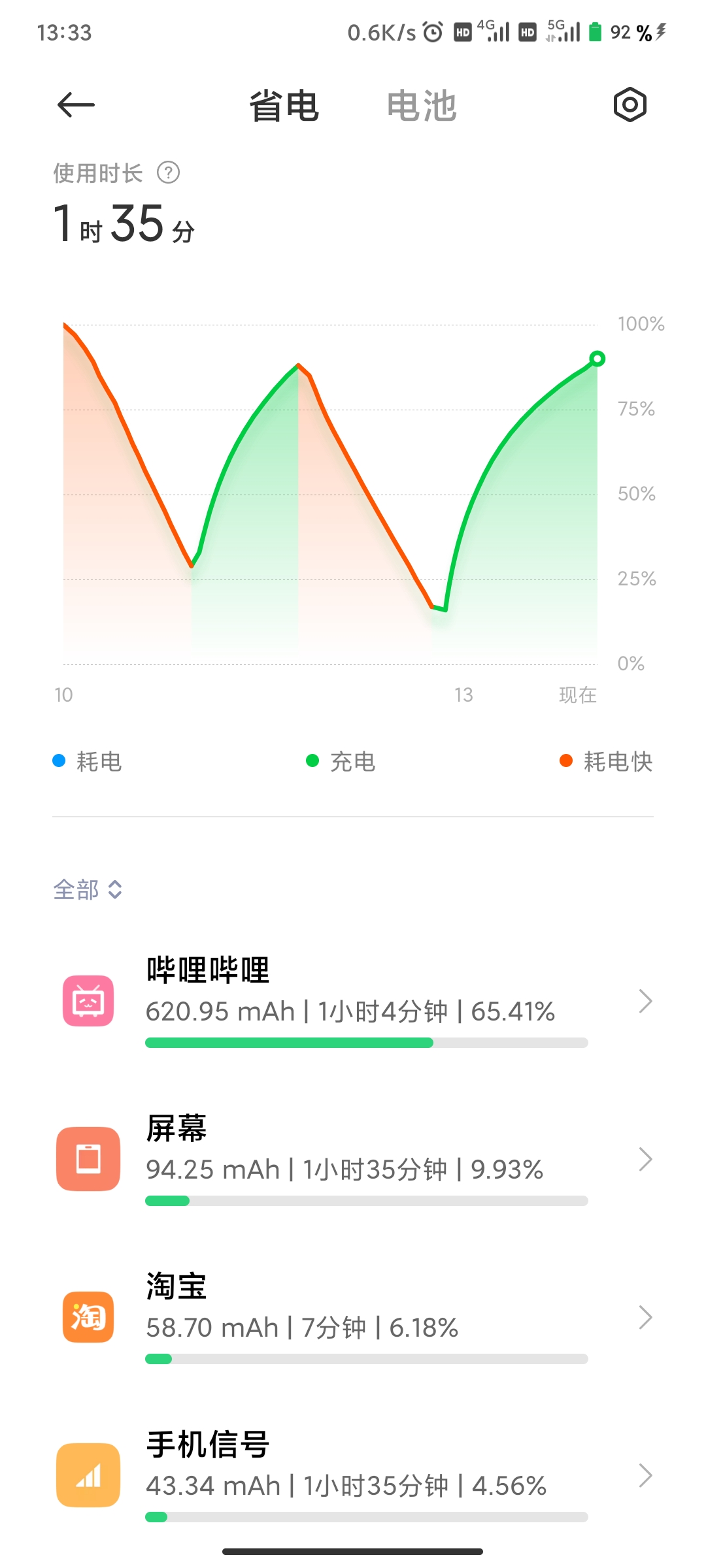The height and width of the screenshot is (1568, 706).
Task: Open 哔哩哔哩 battery usage details
Action: 353,1001
